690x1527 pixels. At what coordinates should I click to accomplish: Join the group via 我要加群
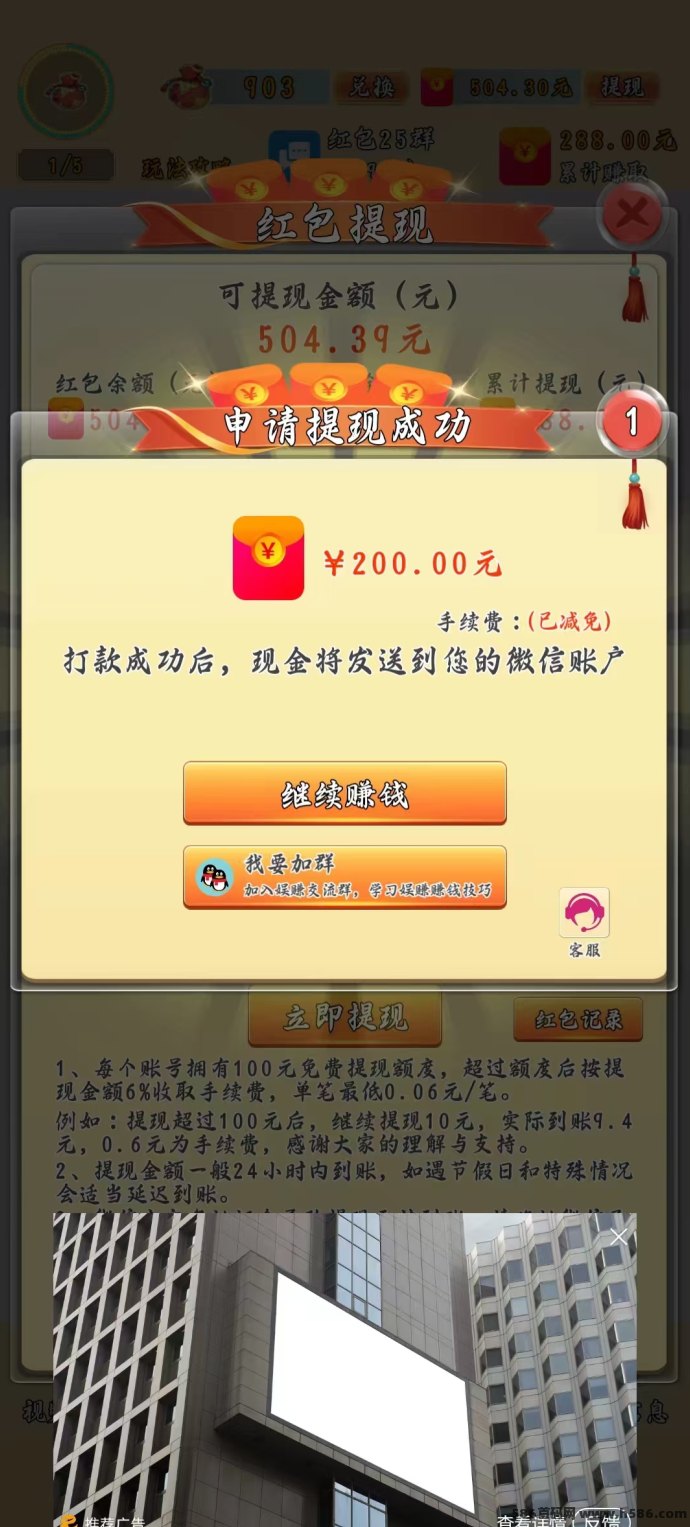pos(344,877)
